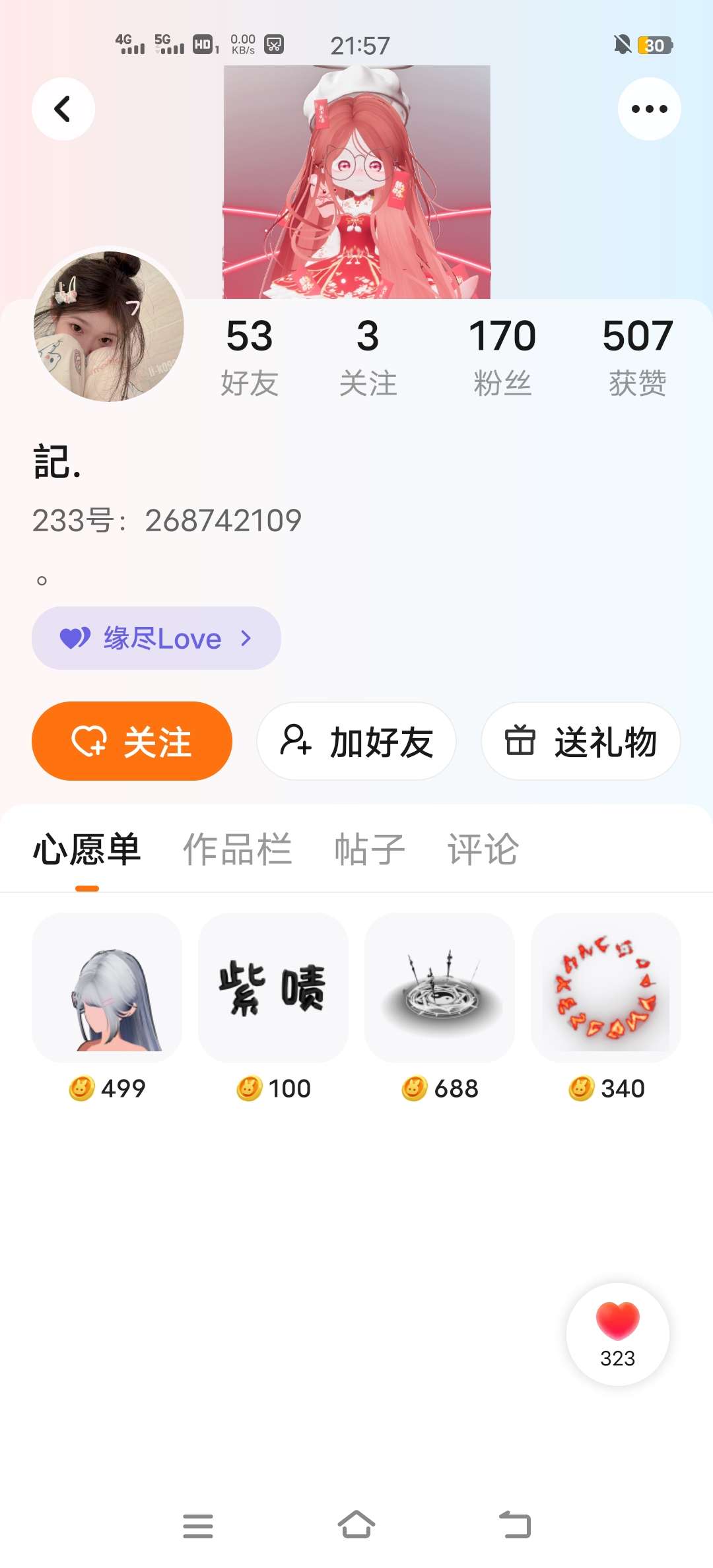This screenshot has width=713, height=1568.
Task: Tap the floating heart like button
Action: 618,1334
